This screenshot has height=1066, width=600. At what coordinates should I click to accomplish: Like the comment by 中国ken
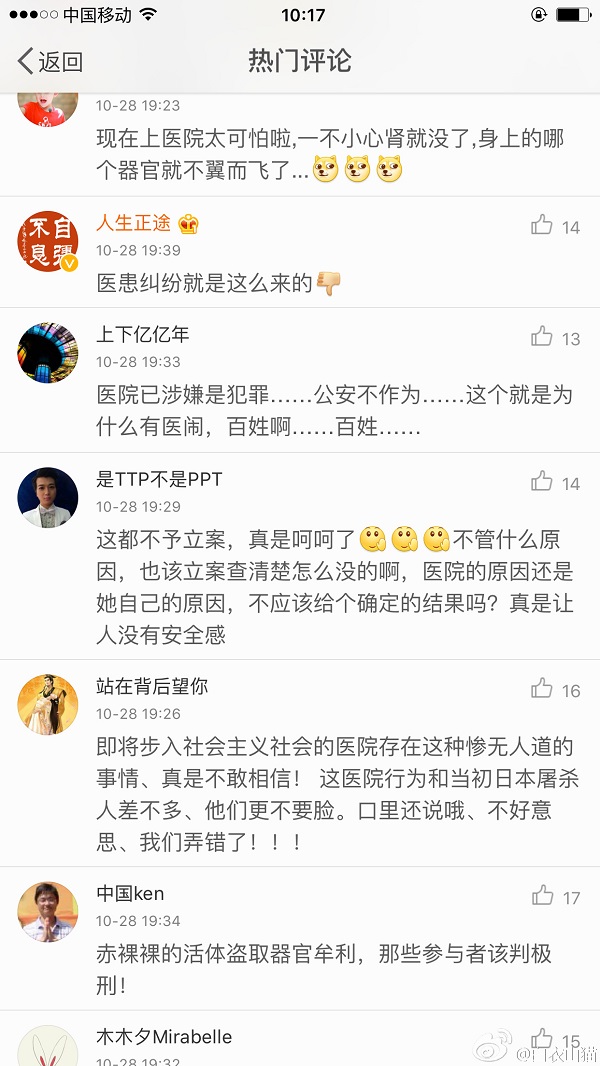pyautogui.click(x=542, y=895)
